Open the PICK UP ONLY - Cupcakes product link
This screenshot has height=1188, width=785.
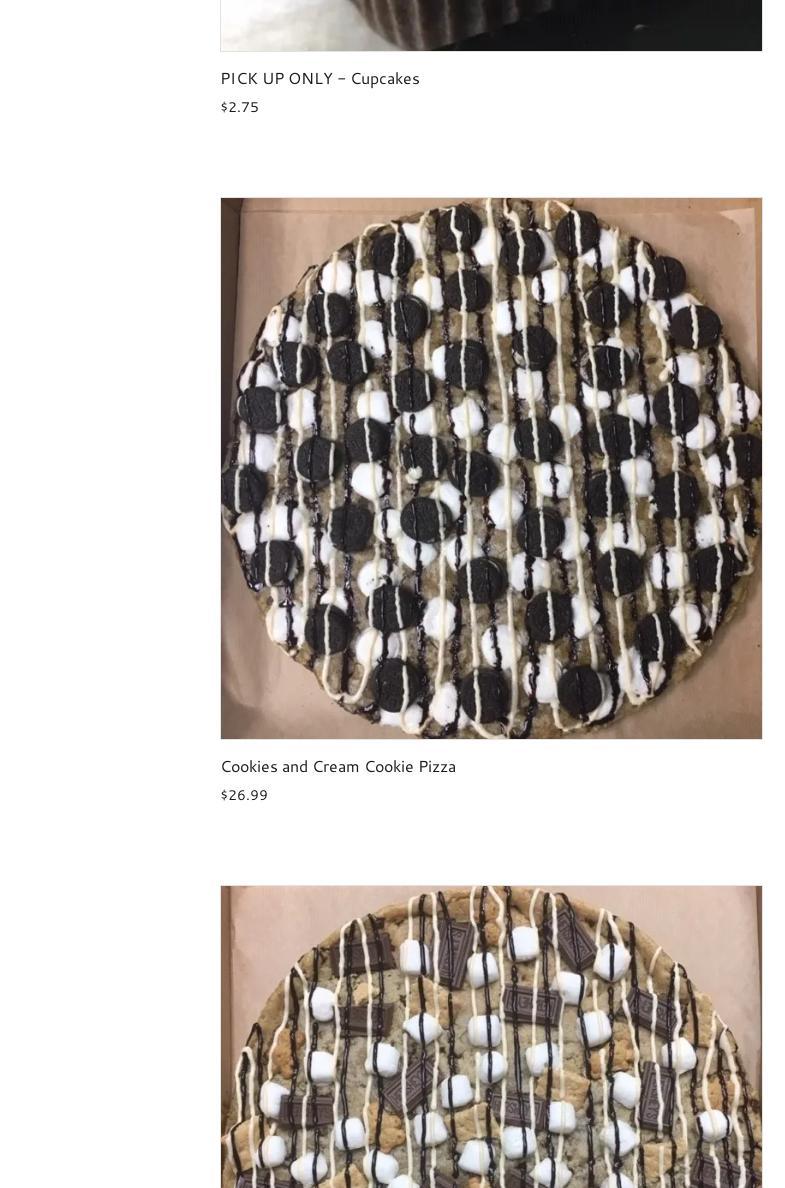coord(320,79)
